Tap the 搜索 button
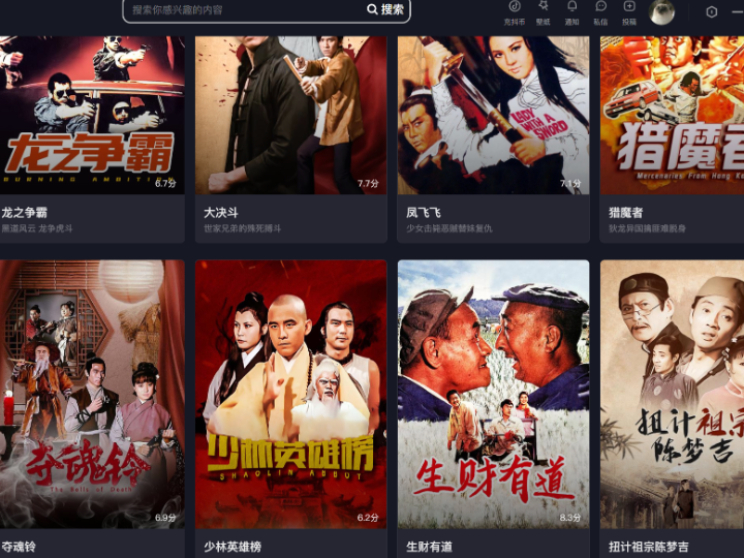Screen dimensions: 744x558 386,10
